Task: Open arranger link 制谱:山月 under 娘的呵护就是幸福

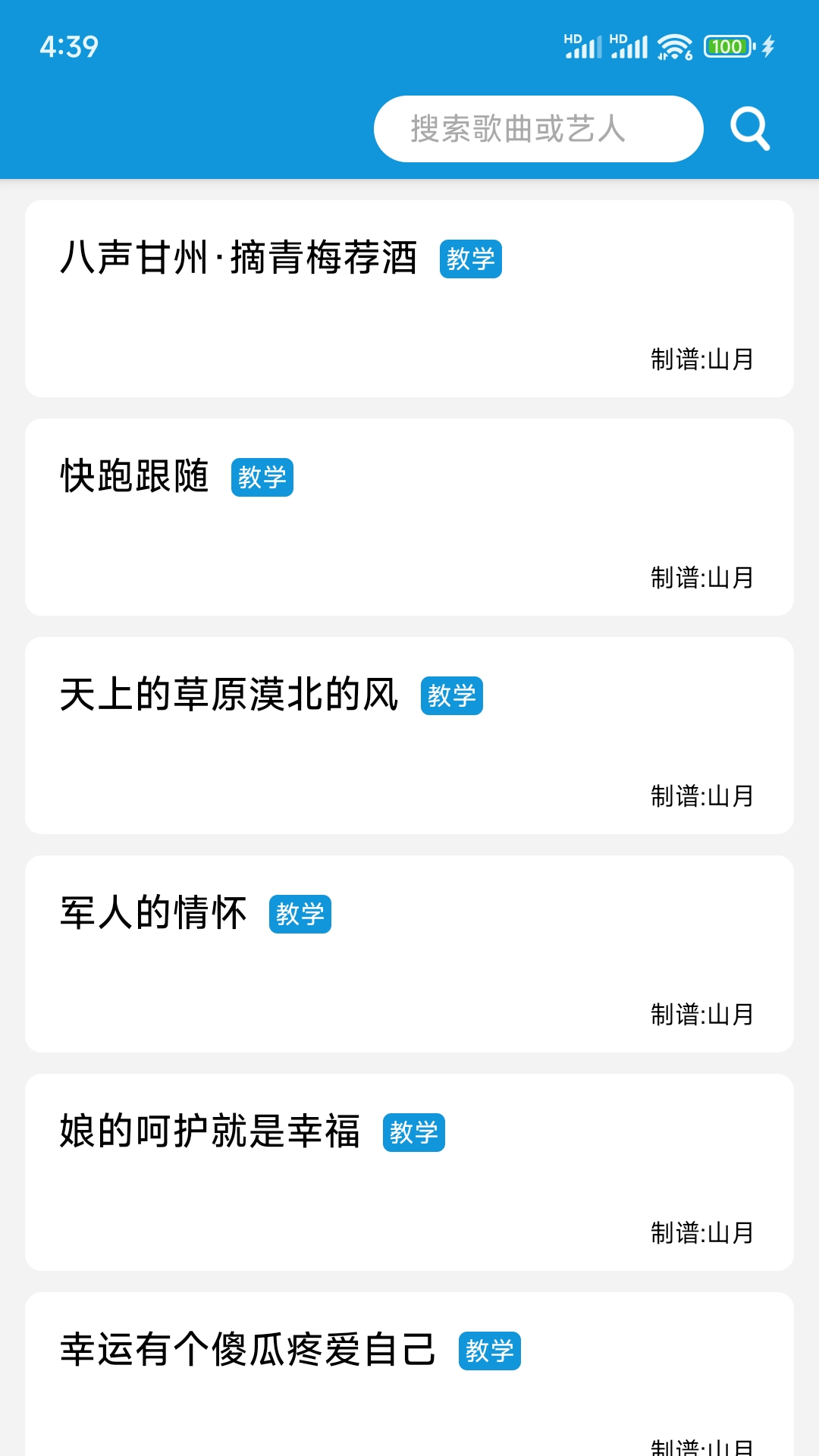Action: click(701, 1227)
